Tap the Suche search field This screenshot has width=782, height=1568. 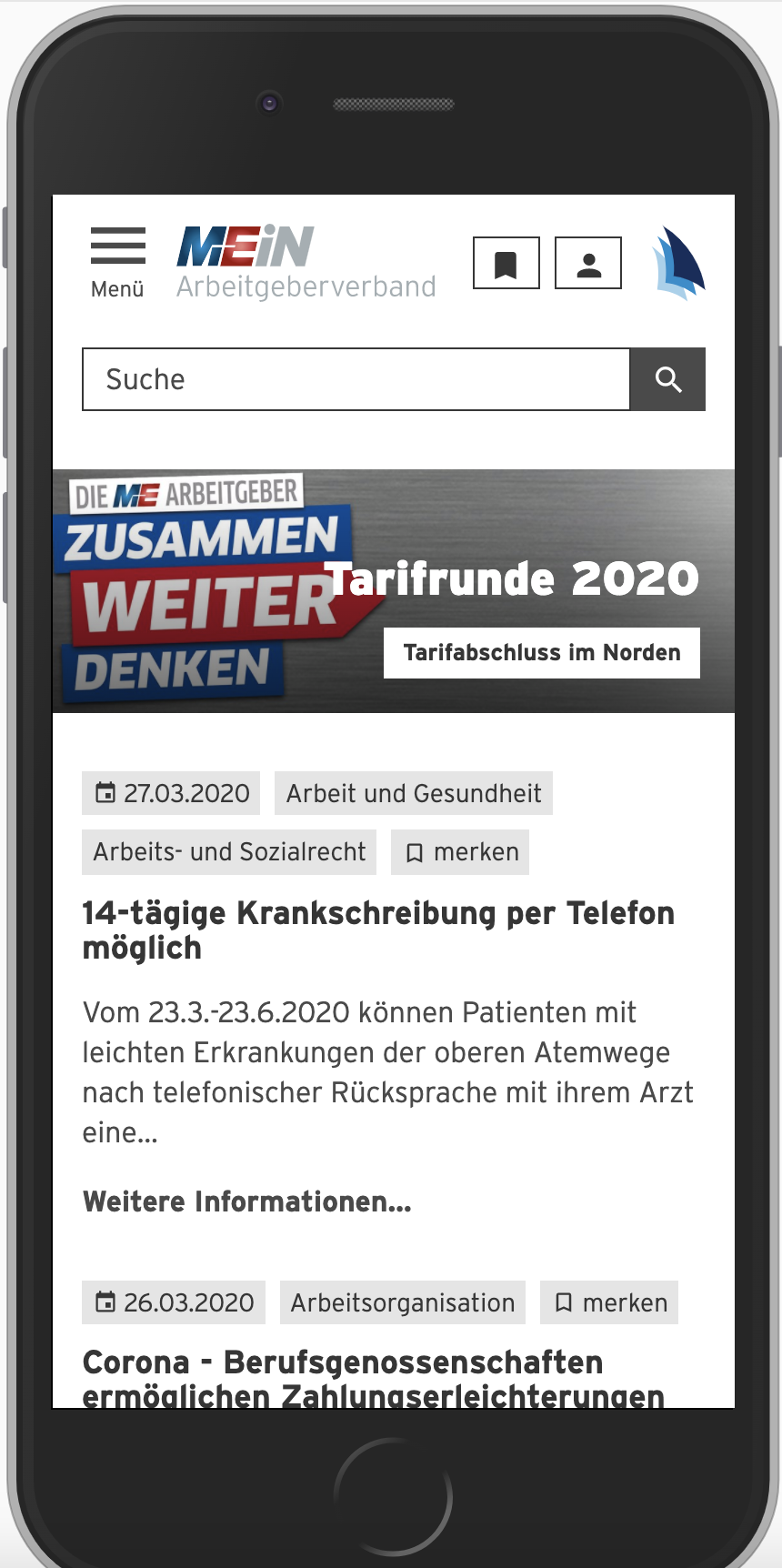[356, 379]
